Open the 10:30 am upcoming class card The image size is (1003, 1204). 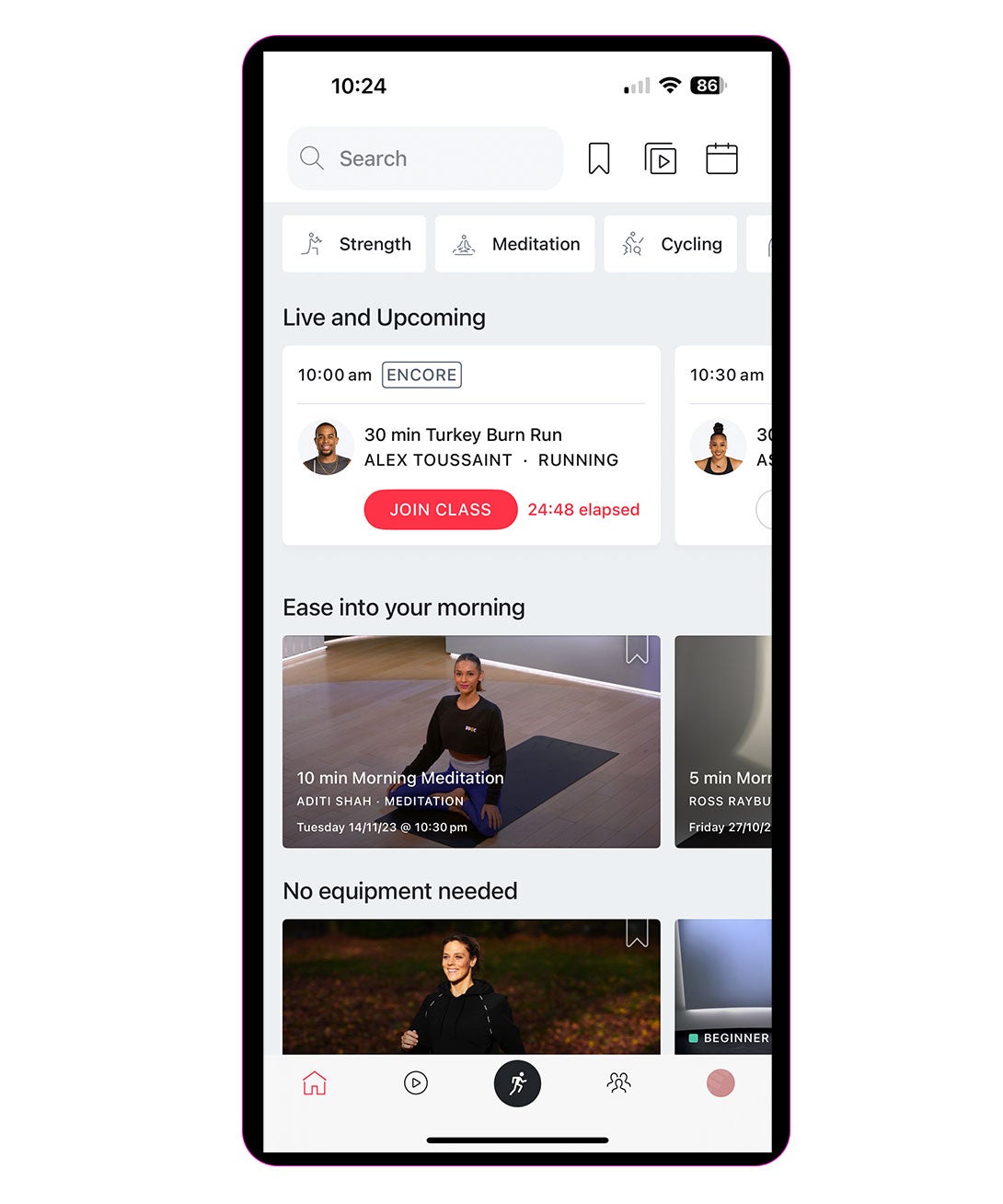(x=724, y=446)
